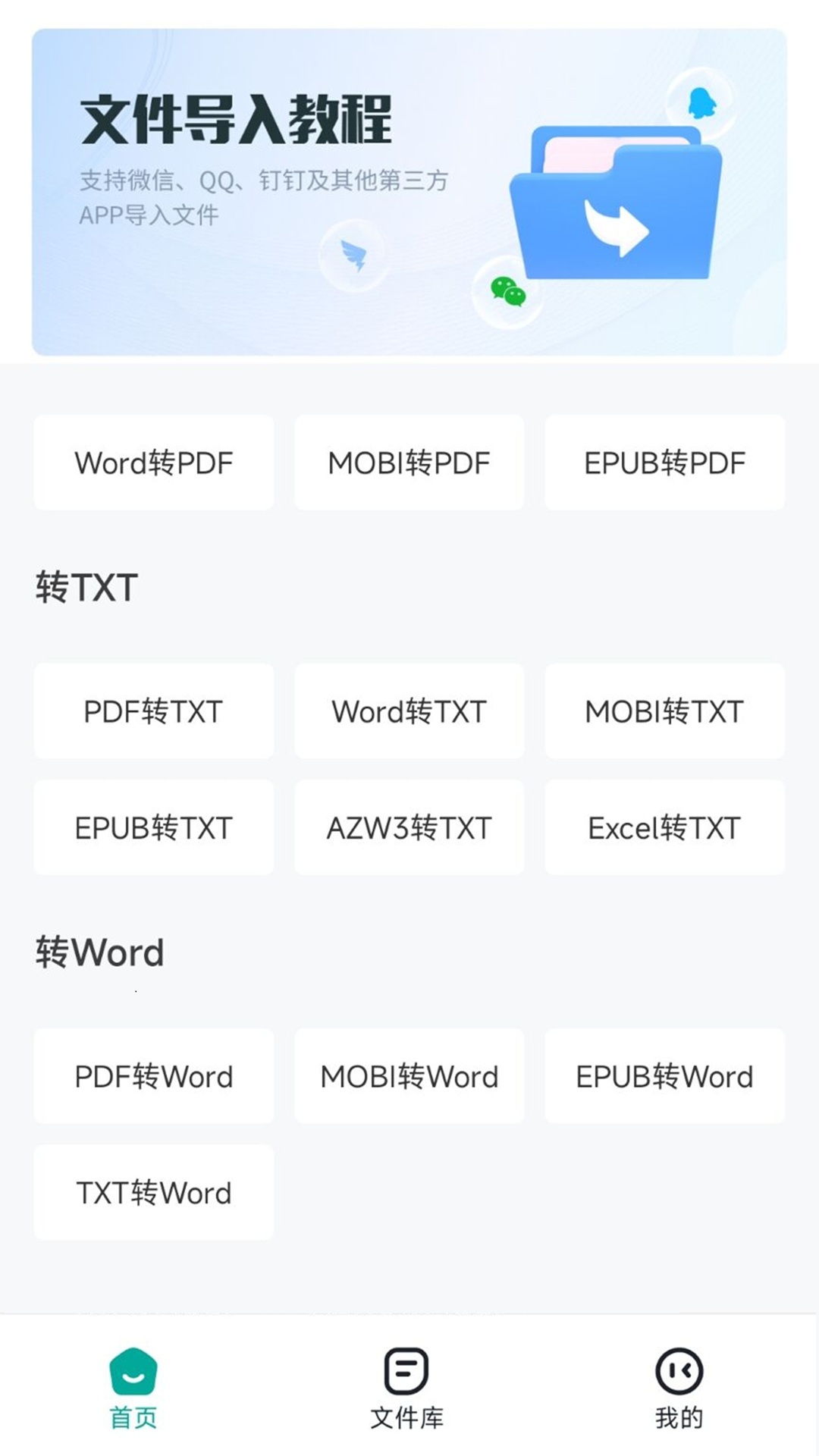Select MOBI转Word tool
The width and height of the screenshot is (819, 1456).
tap(409, 1076)
